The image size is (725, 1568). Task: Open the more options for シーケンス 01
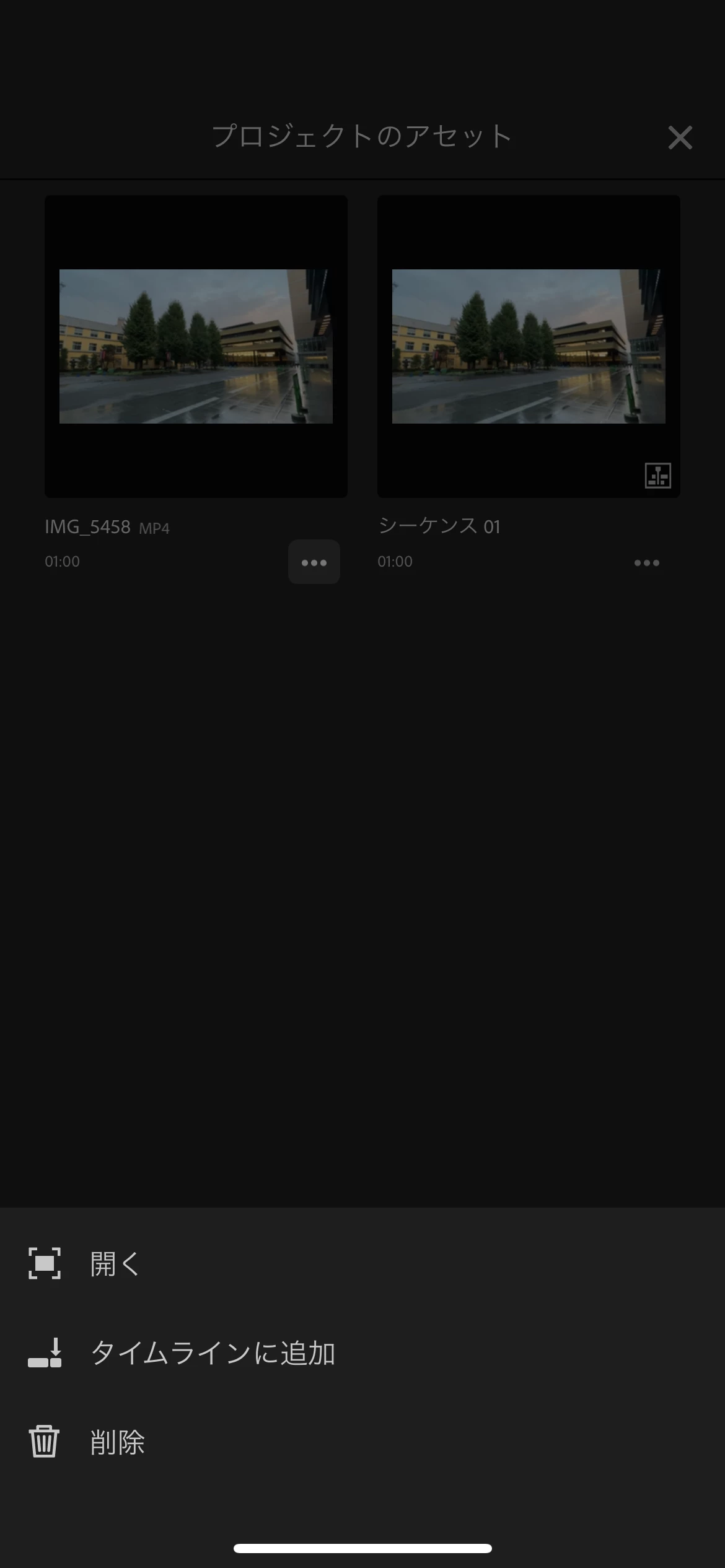pos(646,562)
